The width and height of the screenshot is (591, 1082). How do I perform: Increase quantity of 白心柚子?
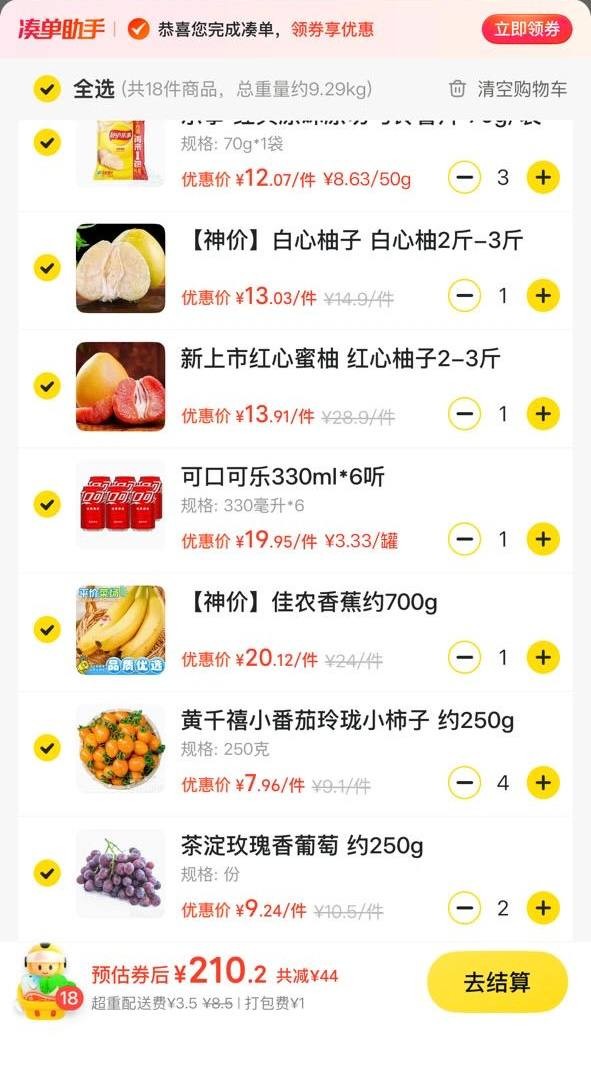[543, 296]
